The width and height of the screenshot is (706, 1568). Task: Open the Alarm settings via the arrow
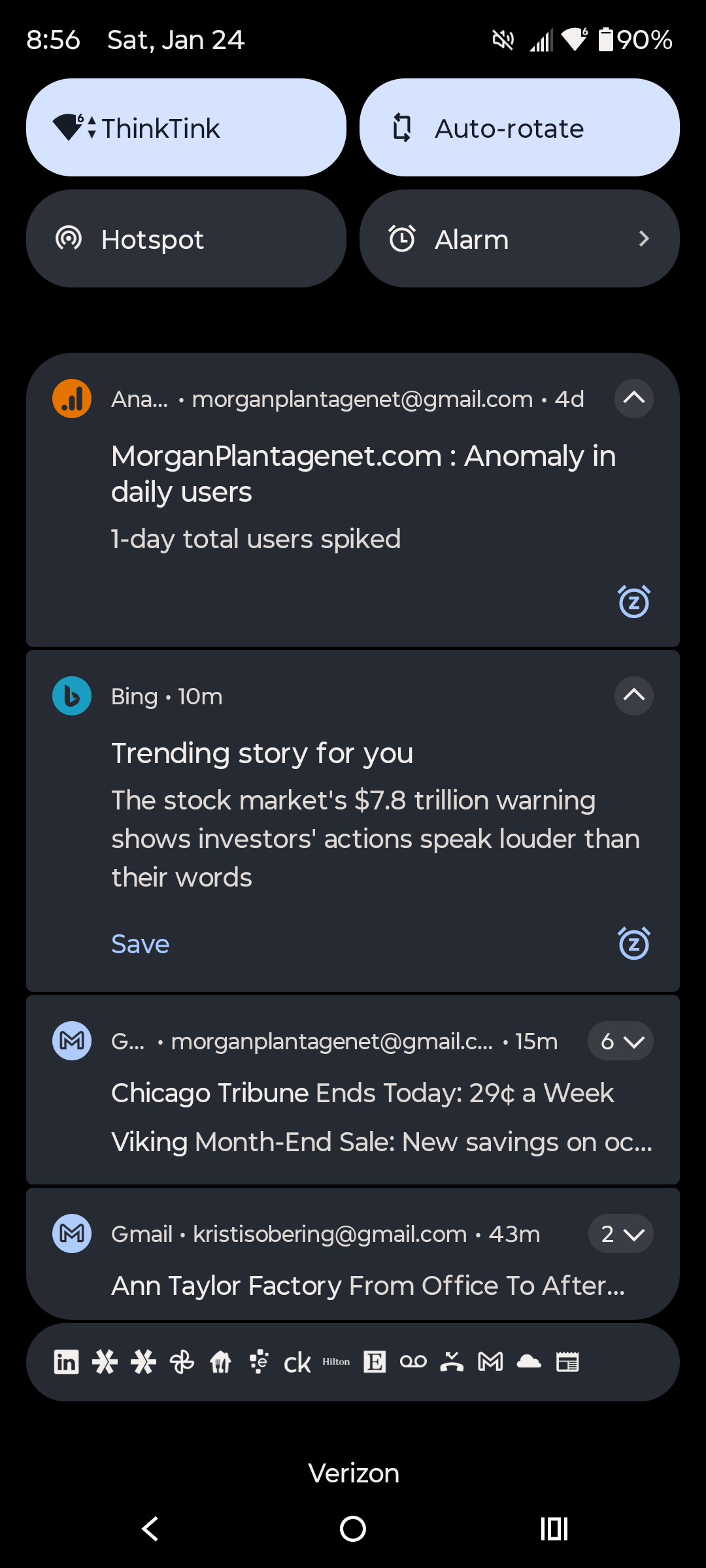point(644,238)
